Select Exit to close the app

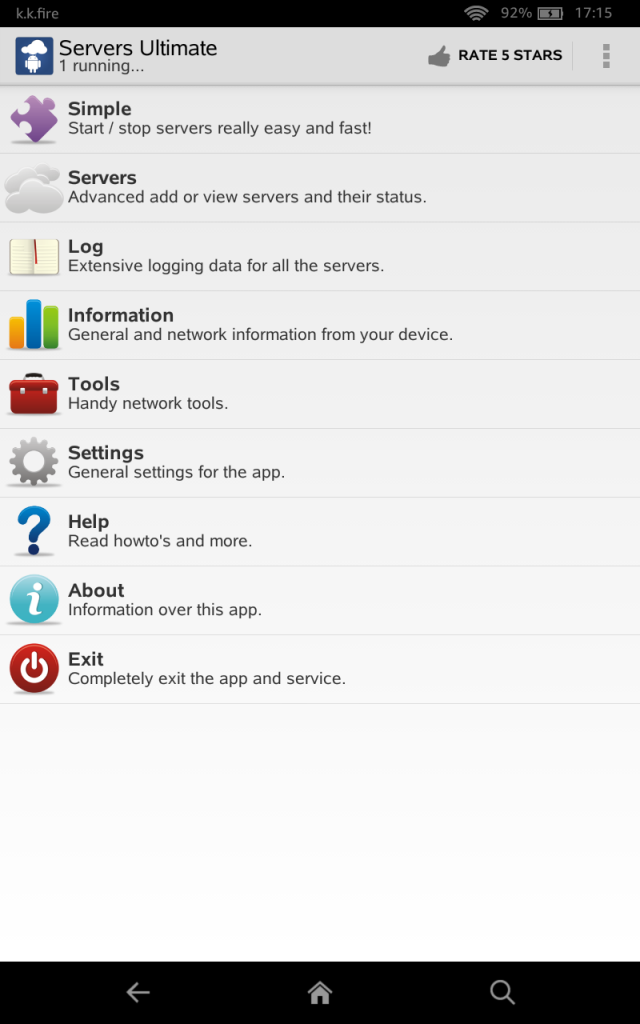pyautogui.click(x=320, y=669)
